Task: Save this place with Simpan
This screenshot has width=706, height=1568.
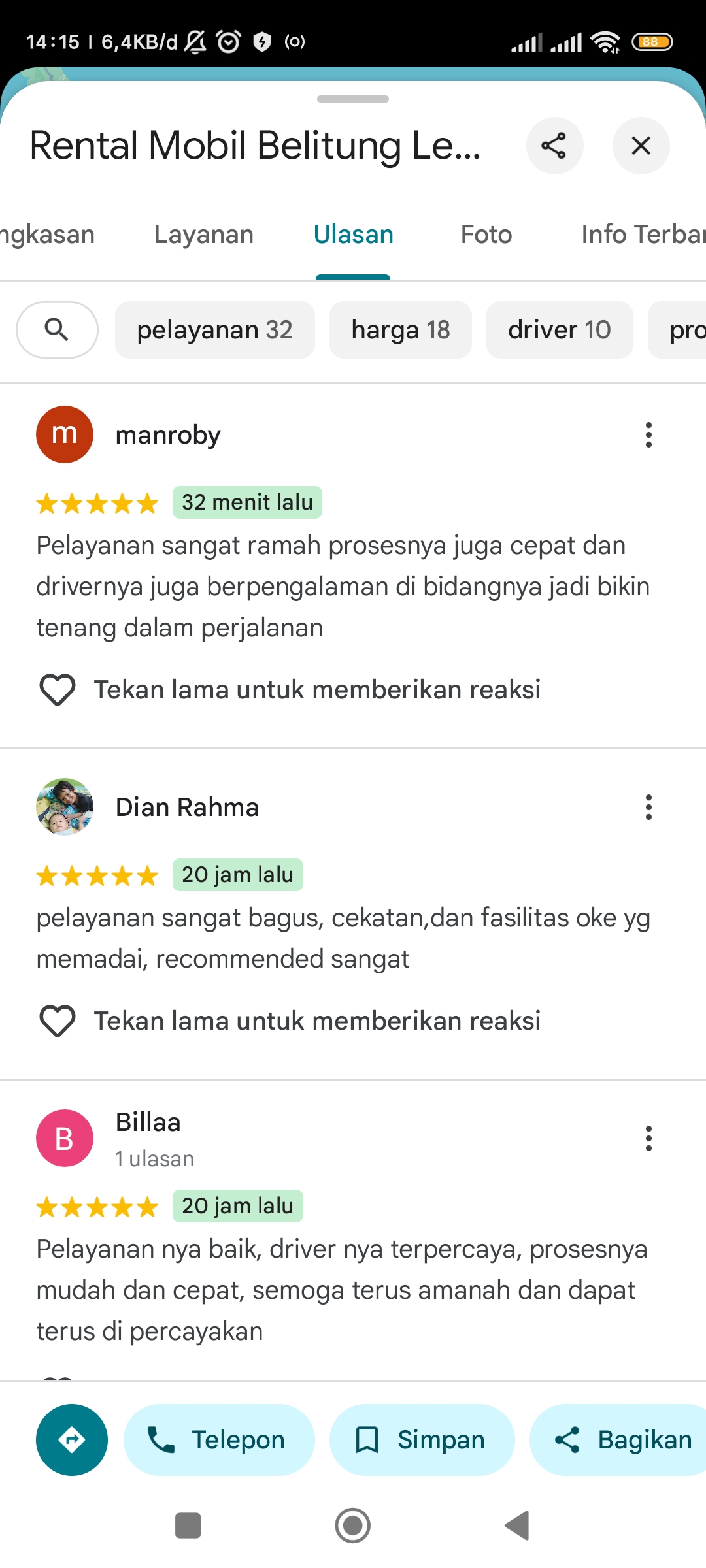Action: [422, 1440]
